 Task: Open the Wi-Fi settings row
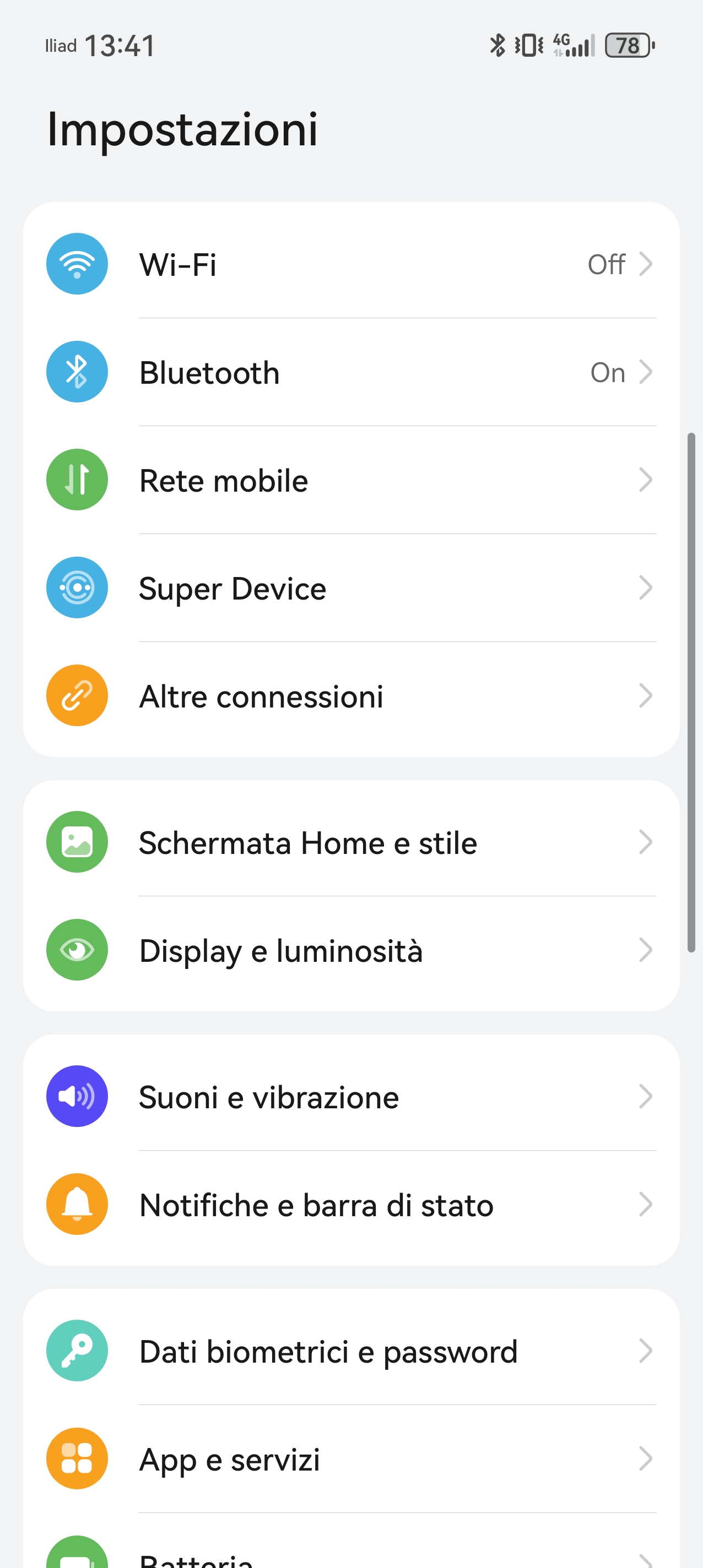click(351, 264)
